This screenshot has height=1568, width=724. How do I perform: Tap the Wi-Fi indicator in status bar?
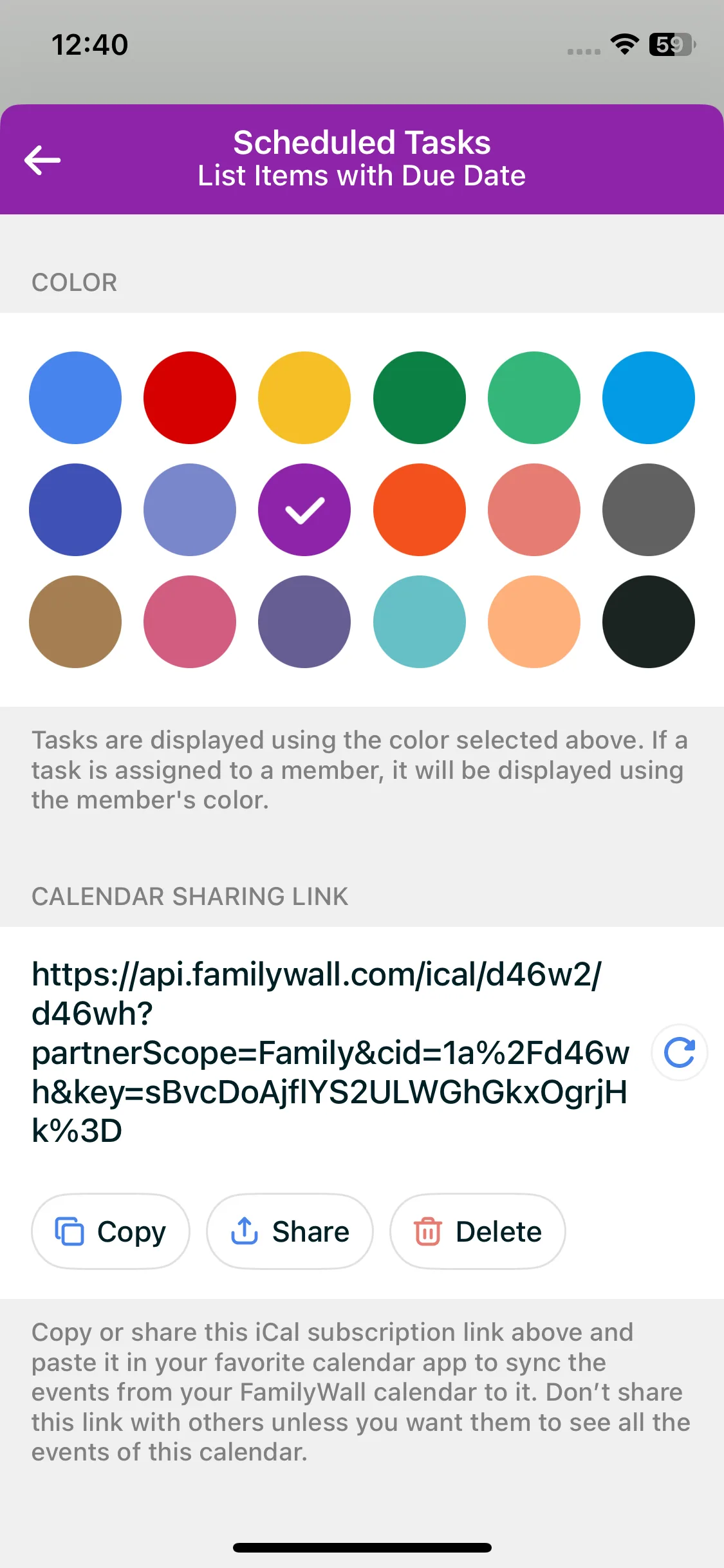(622, 44)
